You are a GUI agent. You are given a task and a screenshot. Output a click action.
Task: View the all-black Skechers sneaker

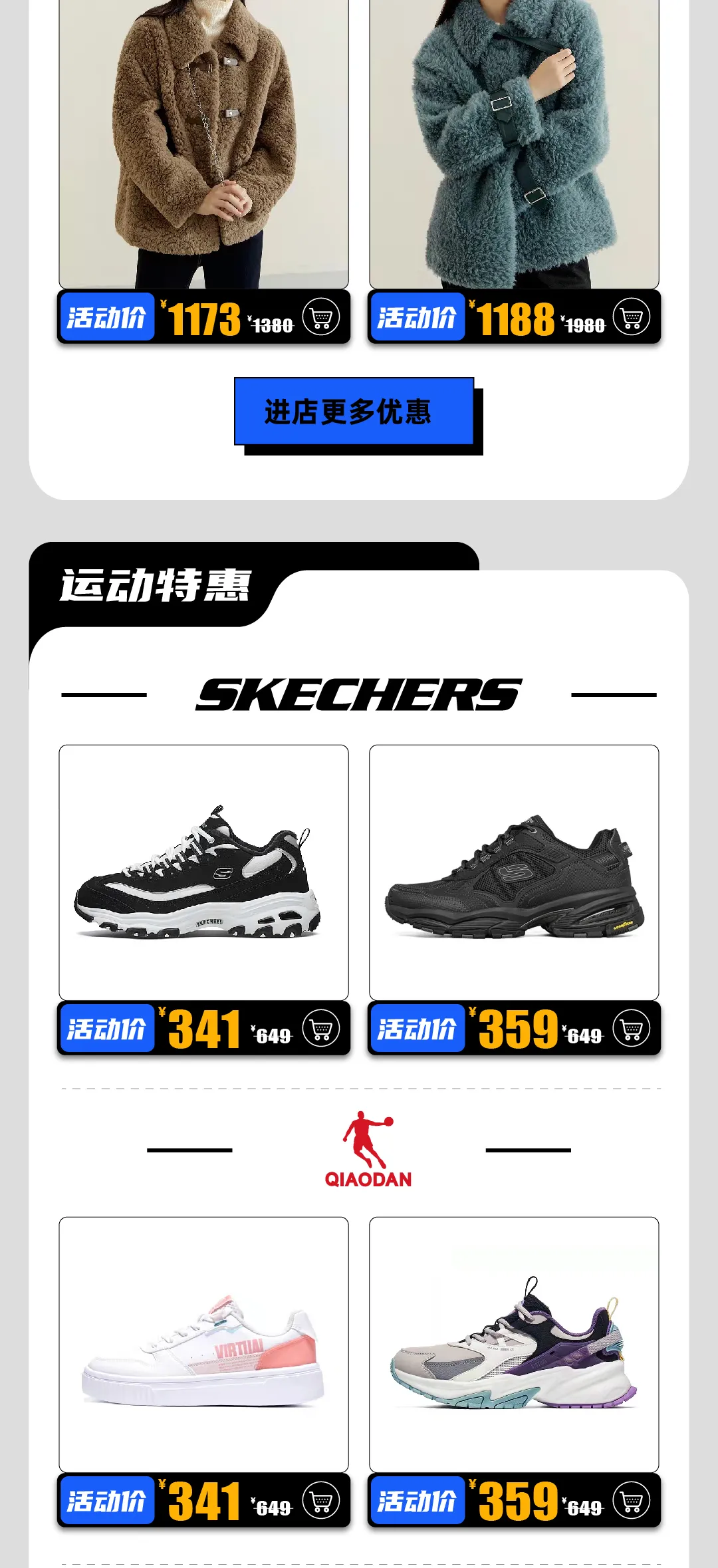click(514, 871)
